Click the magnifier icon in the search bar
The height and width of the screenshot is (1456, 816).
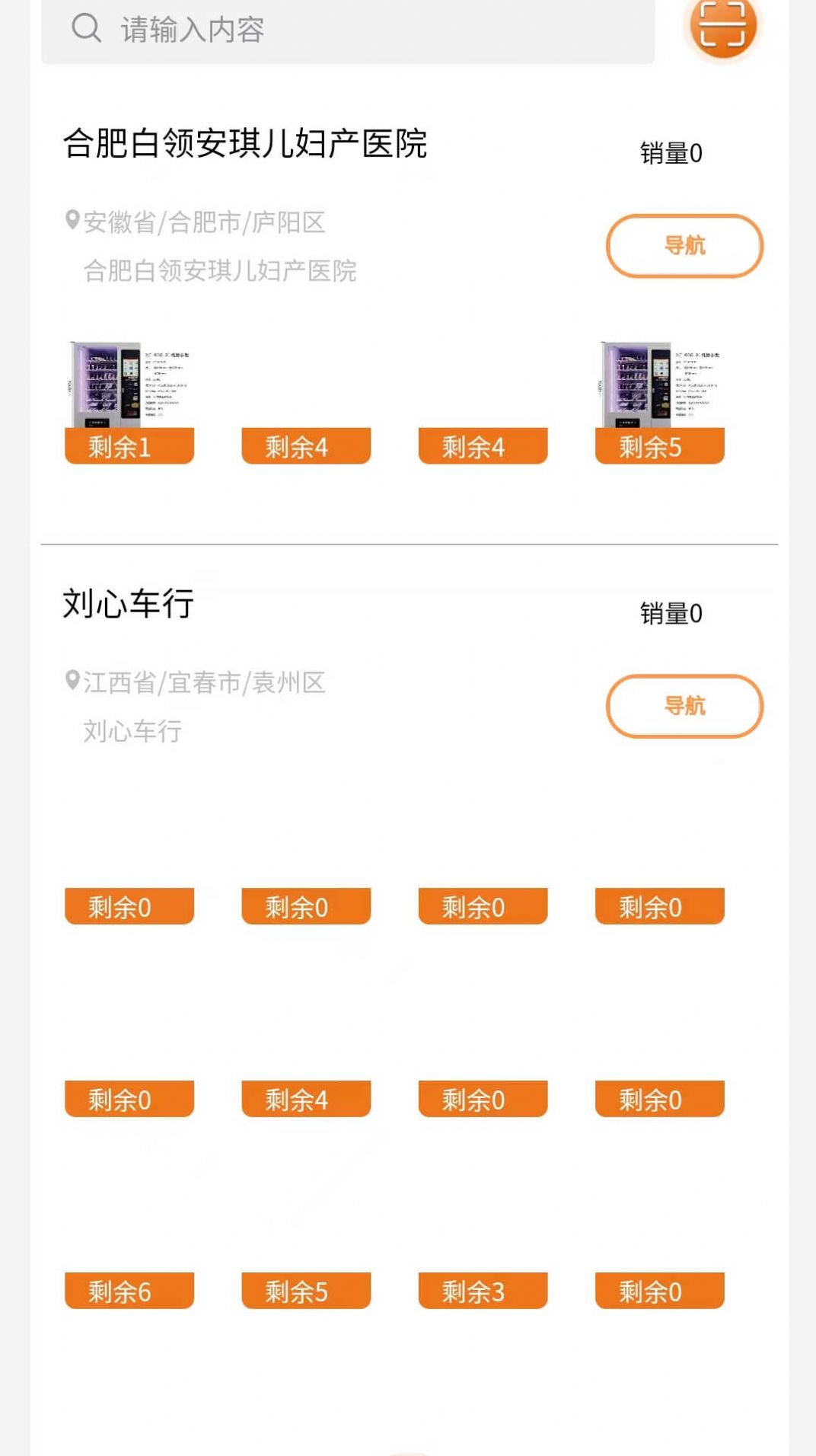(x=87, y=29)
